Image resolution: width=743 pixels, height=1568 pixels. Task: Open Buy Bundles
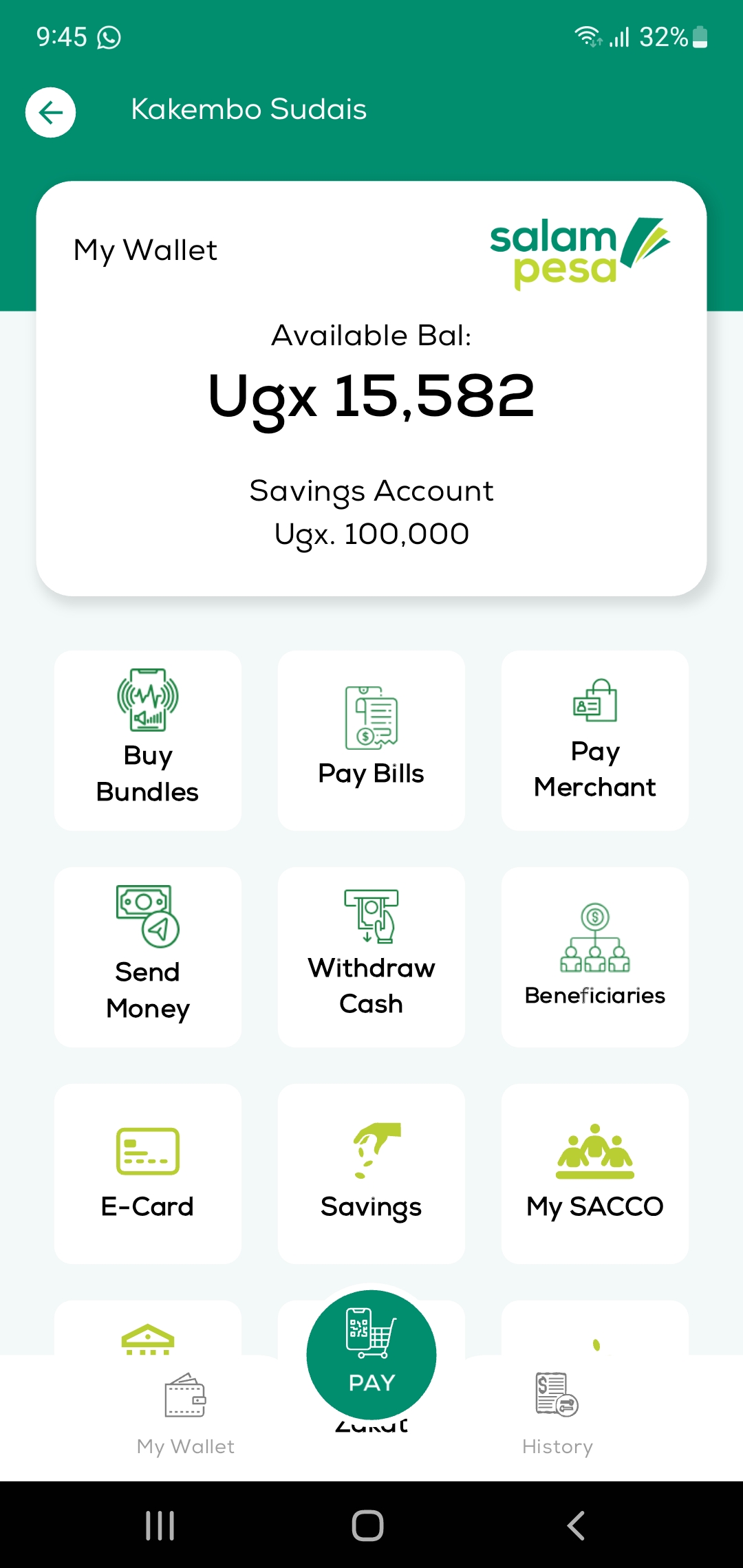(148, 740)
